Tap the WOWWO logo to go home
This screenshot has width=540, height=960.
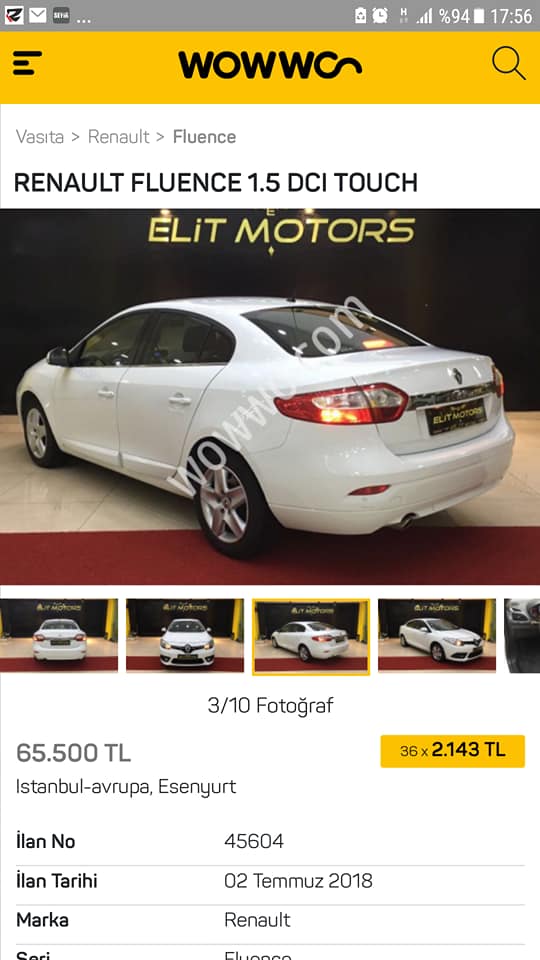point(270,65)
